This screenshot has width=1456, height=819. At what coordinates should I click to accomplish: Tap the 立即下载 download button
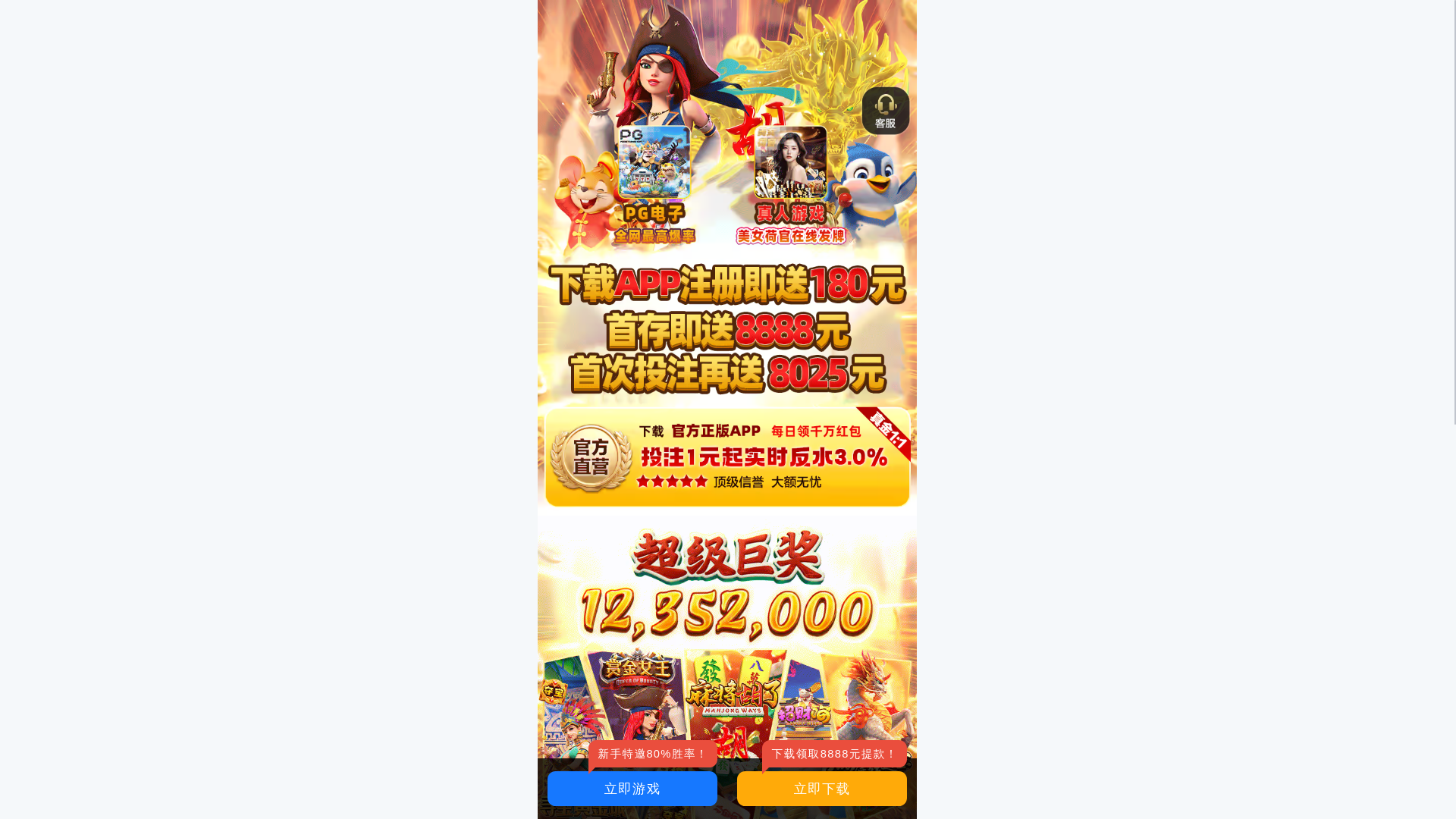(821, 789)
